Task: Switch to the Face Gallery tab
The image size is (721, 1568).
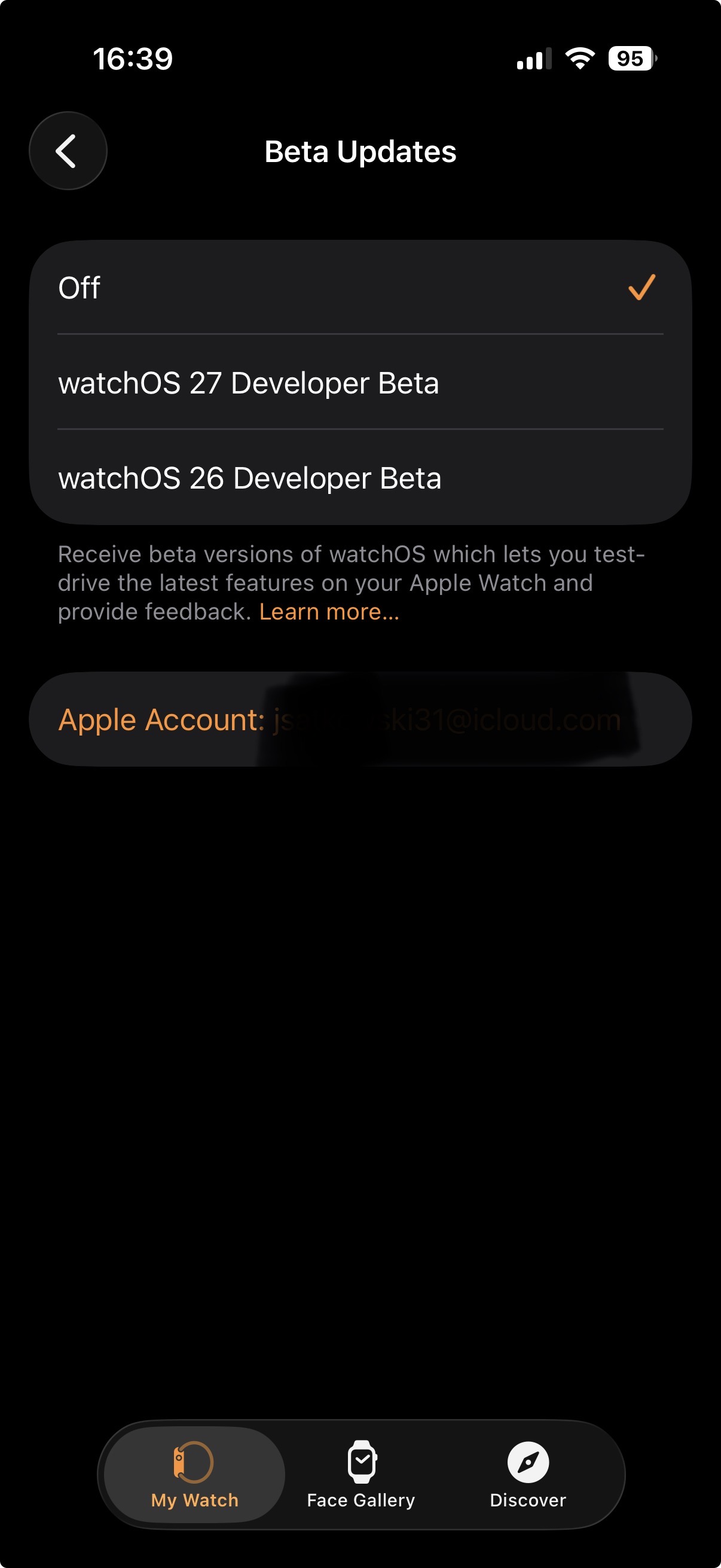Action: (361, 1475)
